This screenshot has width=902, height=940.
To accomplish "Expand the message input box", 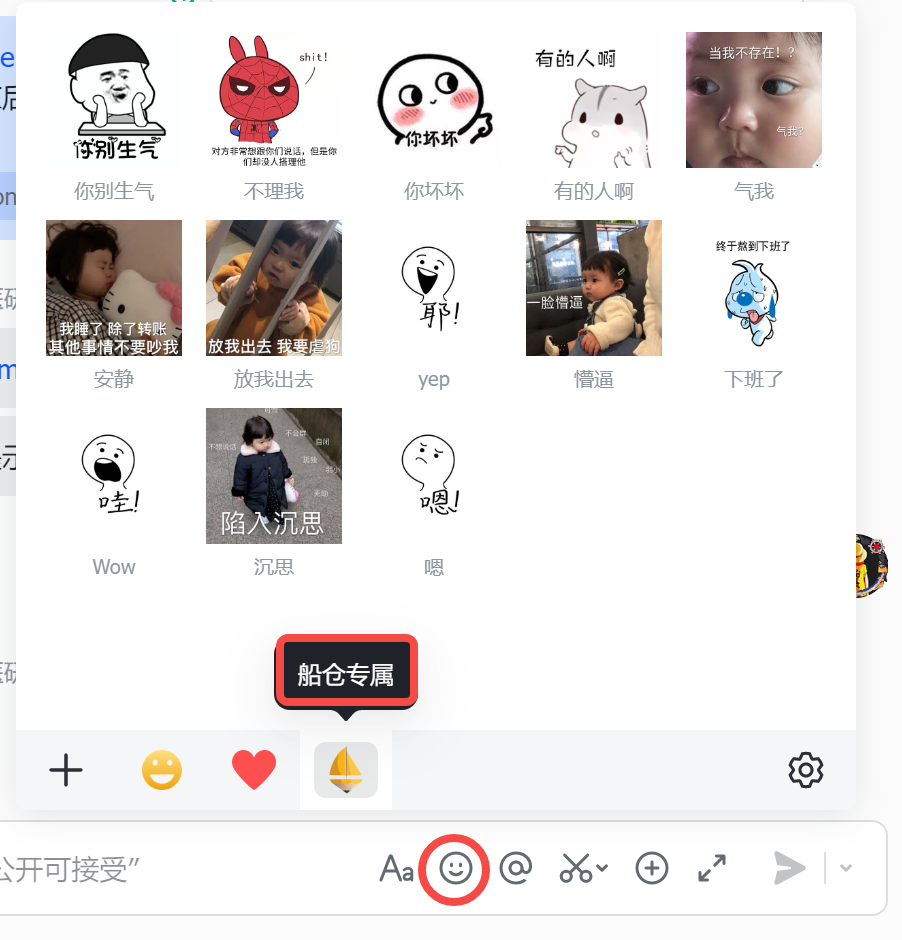I will pyautogui.click(x=712, y=868).
